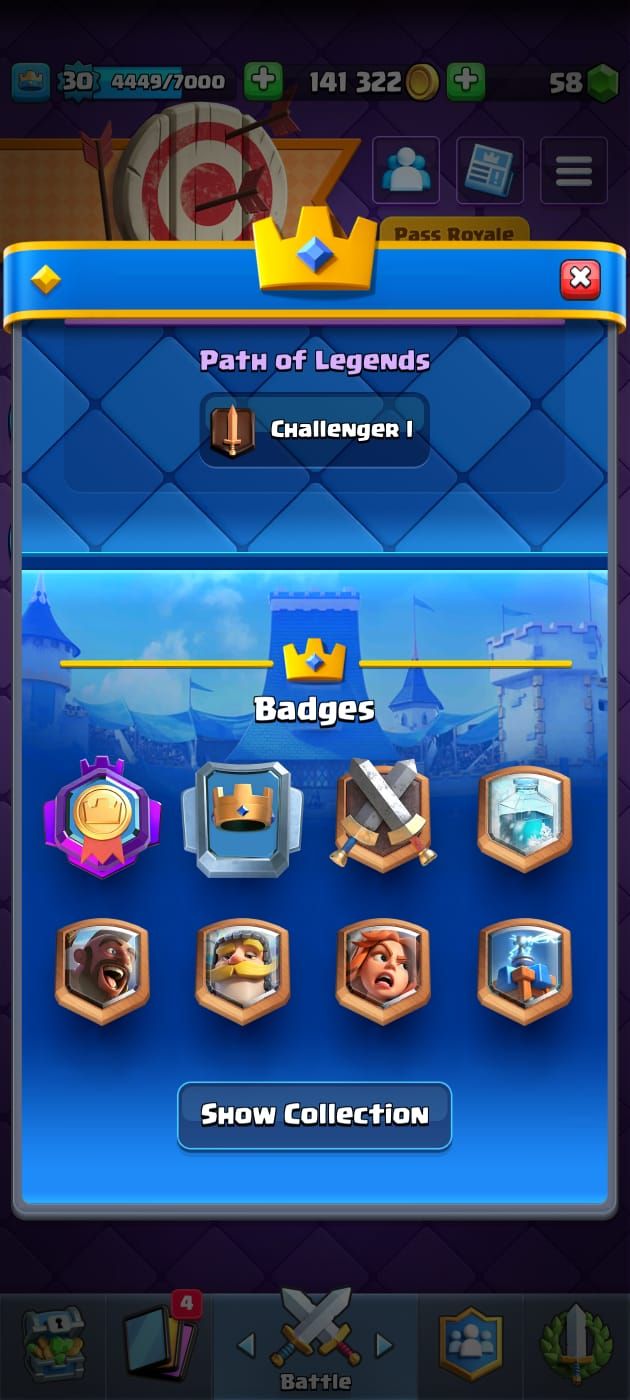Select the lightning tower badge
Image resolution: width=630 pixels, height=1400 pixels.
(x=524, y=971)
